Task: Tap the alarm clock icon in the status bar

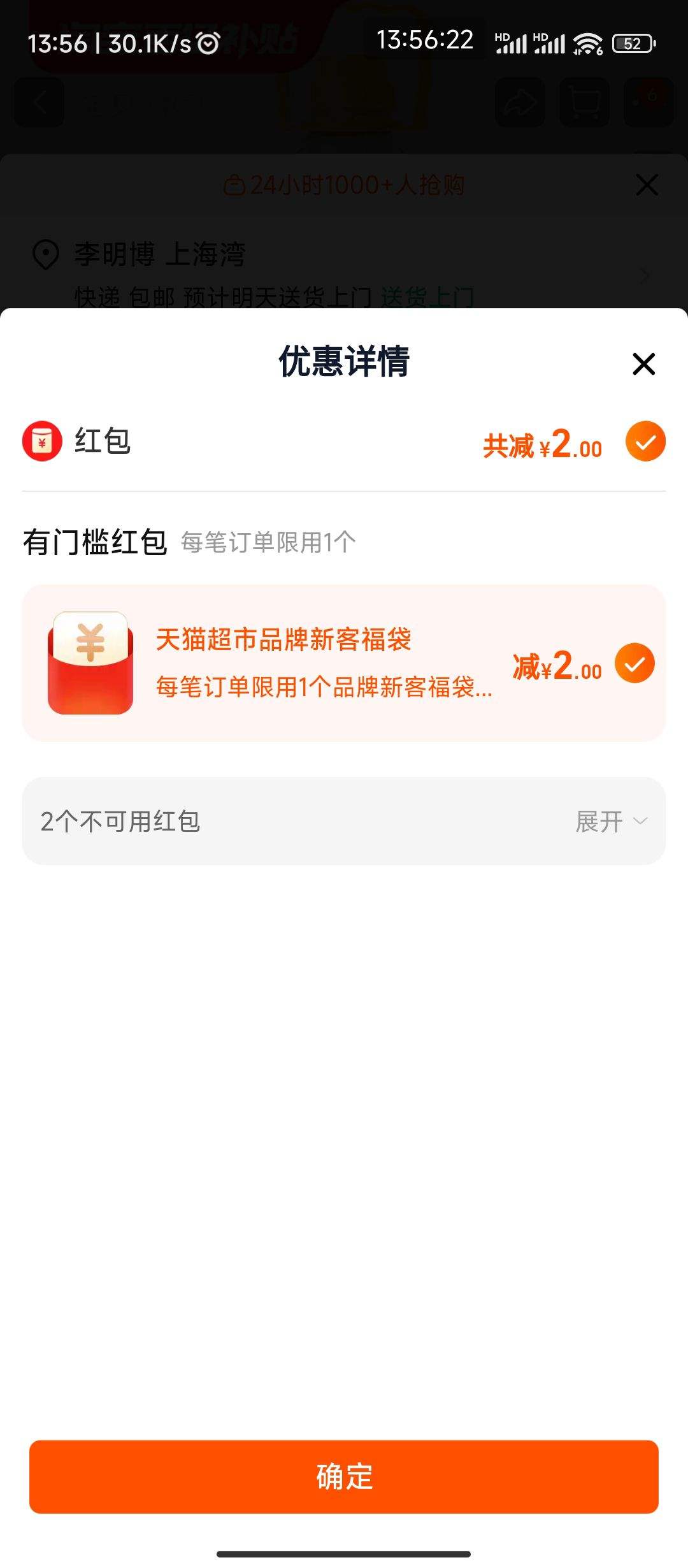Action: pos(208,43)
